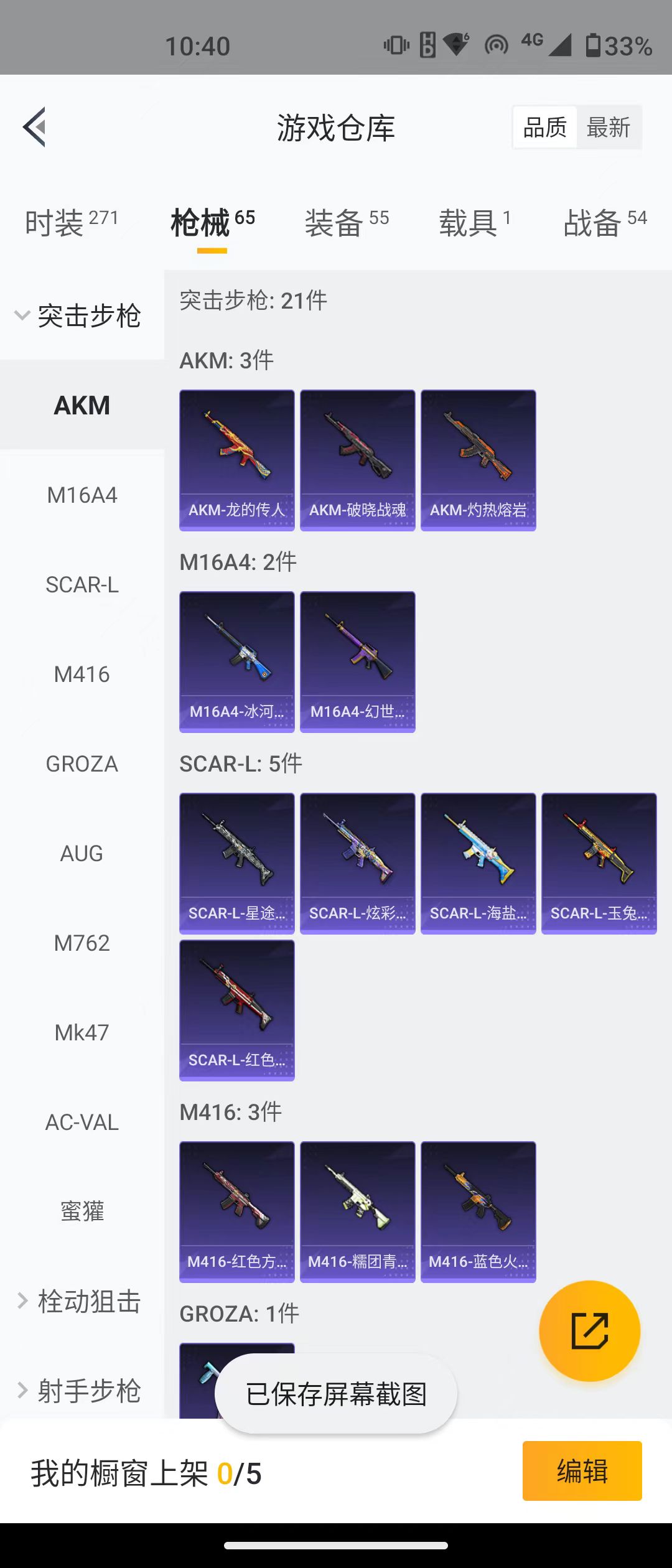Select M16A4 in the sidebar
Image resolution: width=672 pixels, height=1568 pixels.
click(82, 495)
